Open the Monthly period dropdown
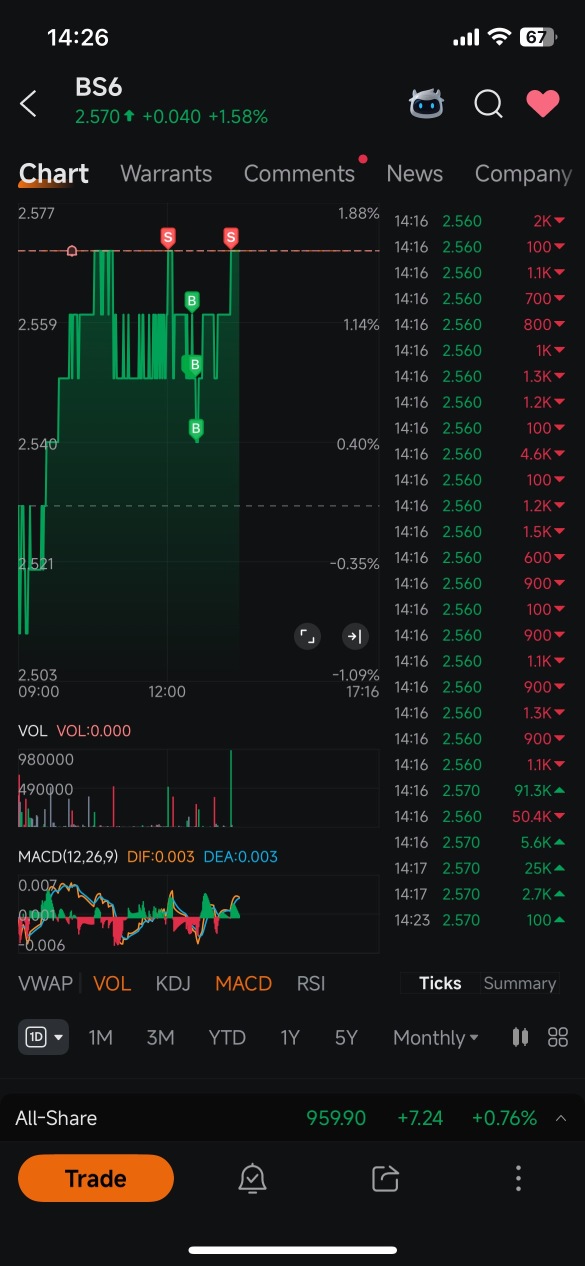The image size is (585, 1266). (x=435, y=1037)
